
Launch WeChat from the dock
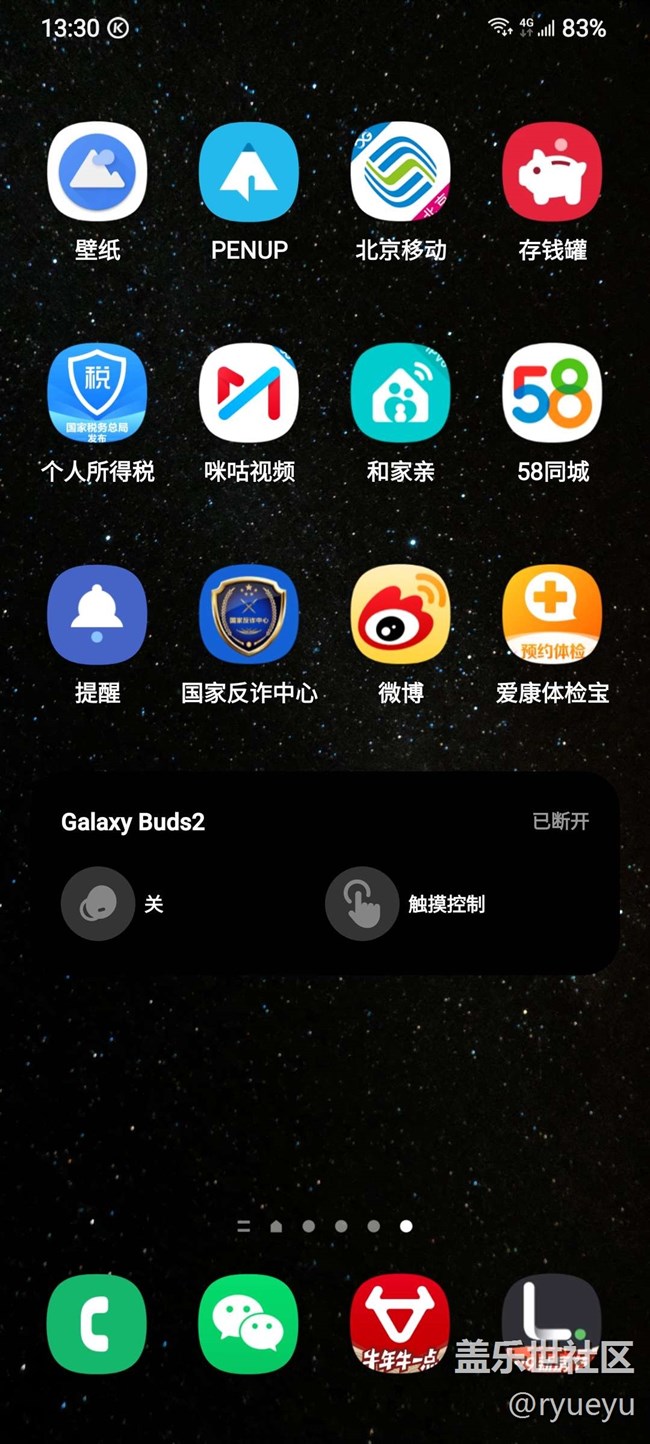pos(248,1324)
